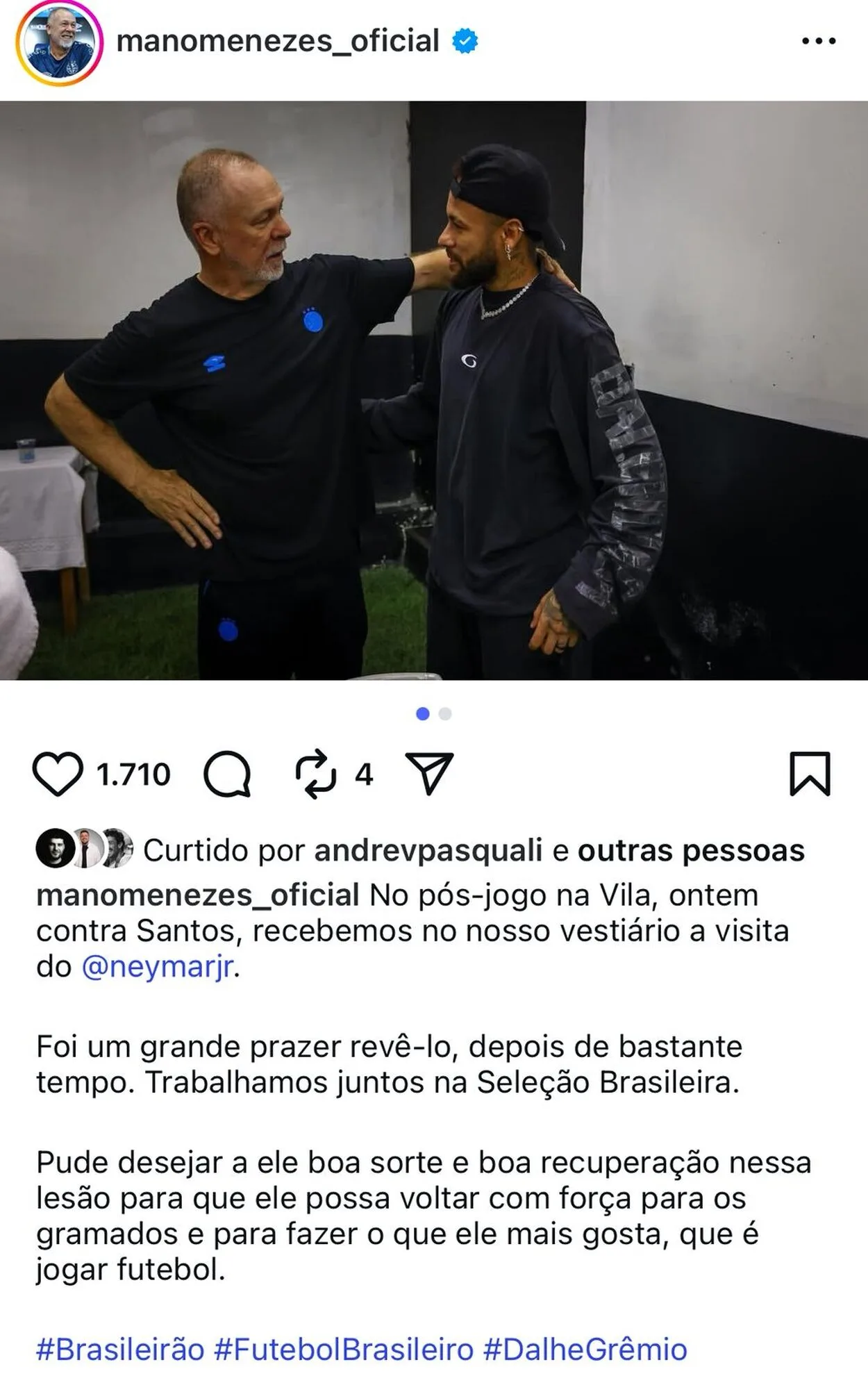
Task: Show the list of outras pessoas who liked
Action: [x=691, y=850]
